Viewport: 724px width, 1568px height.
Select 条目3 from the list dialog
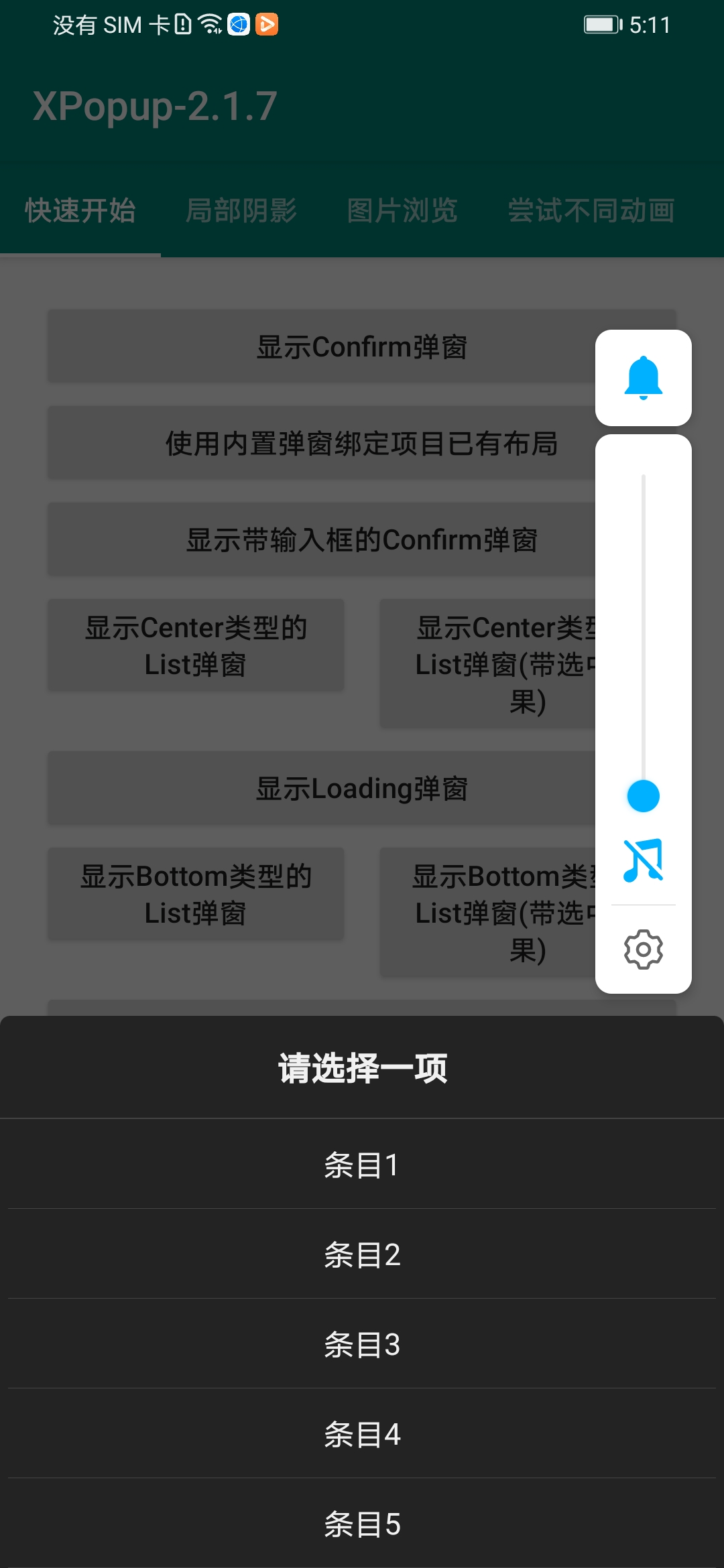coord(362,1345)
